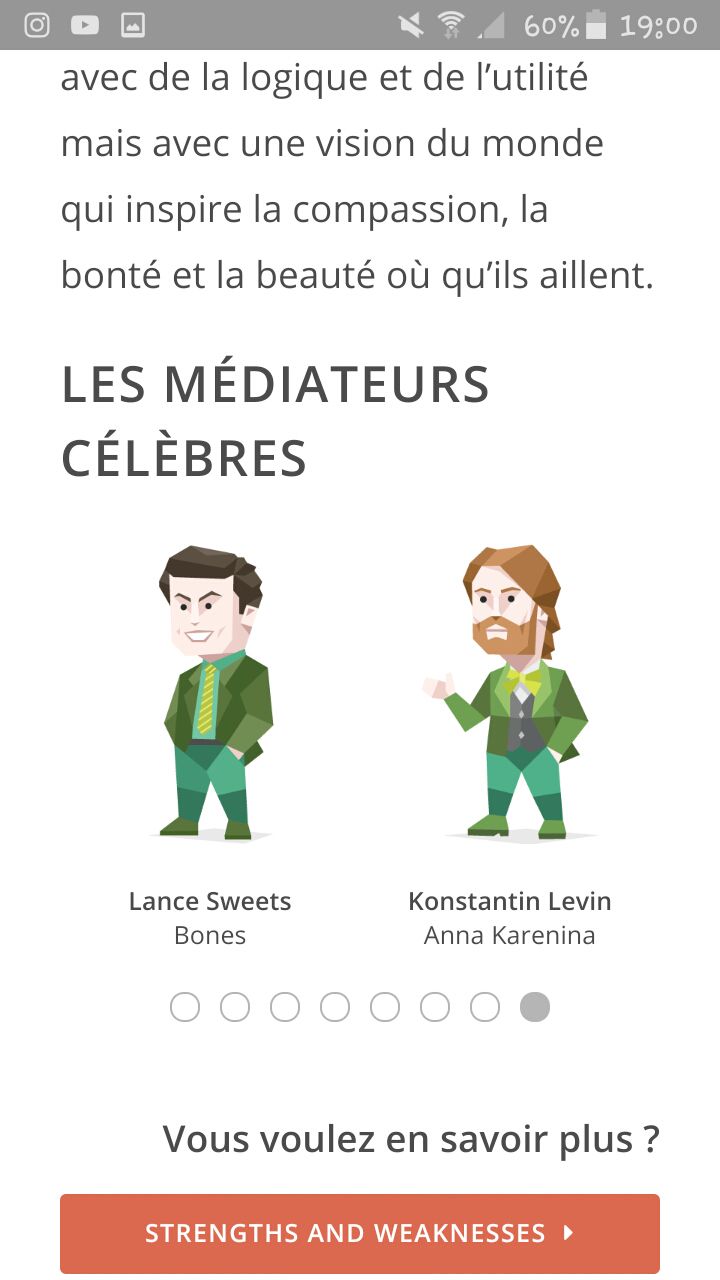This screenshot has height=1280, width=720.
Task: Open Strengths and Weaknesses section
Action: pyautogui.click(x=360, y=1233)
